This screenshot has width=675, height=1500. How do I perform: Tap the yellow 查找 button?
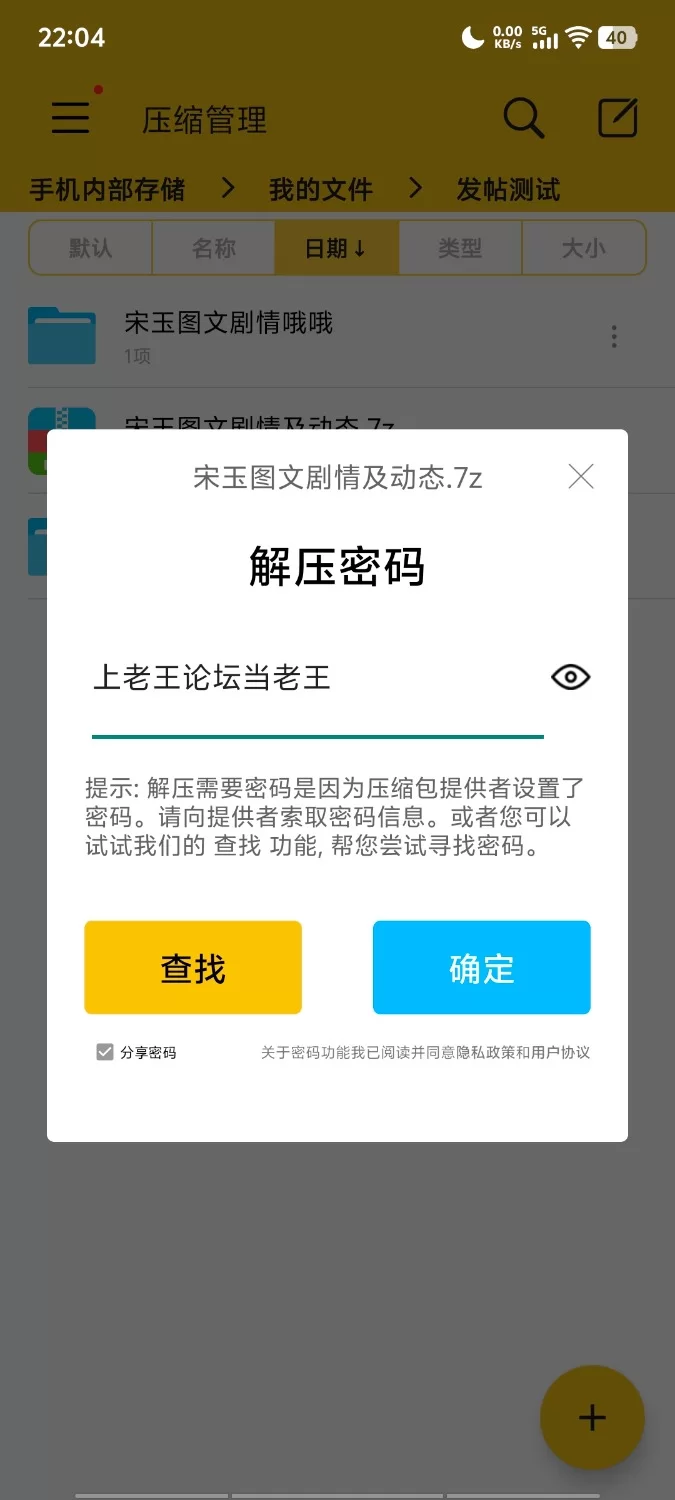[193, 968]
